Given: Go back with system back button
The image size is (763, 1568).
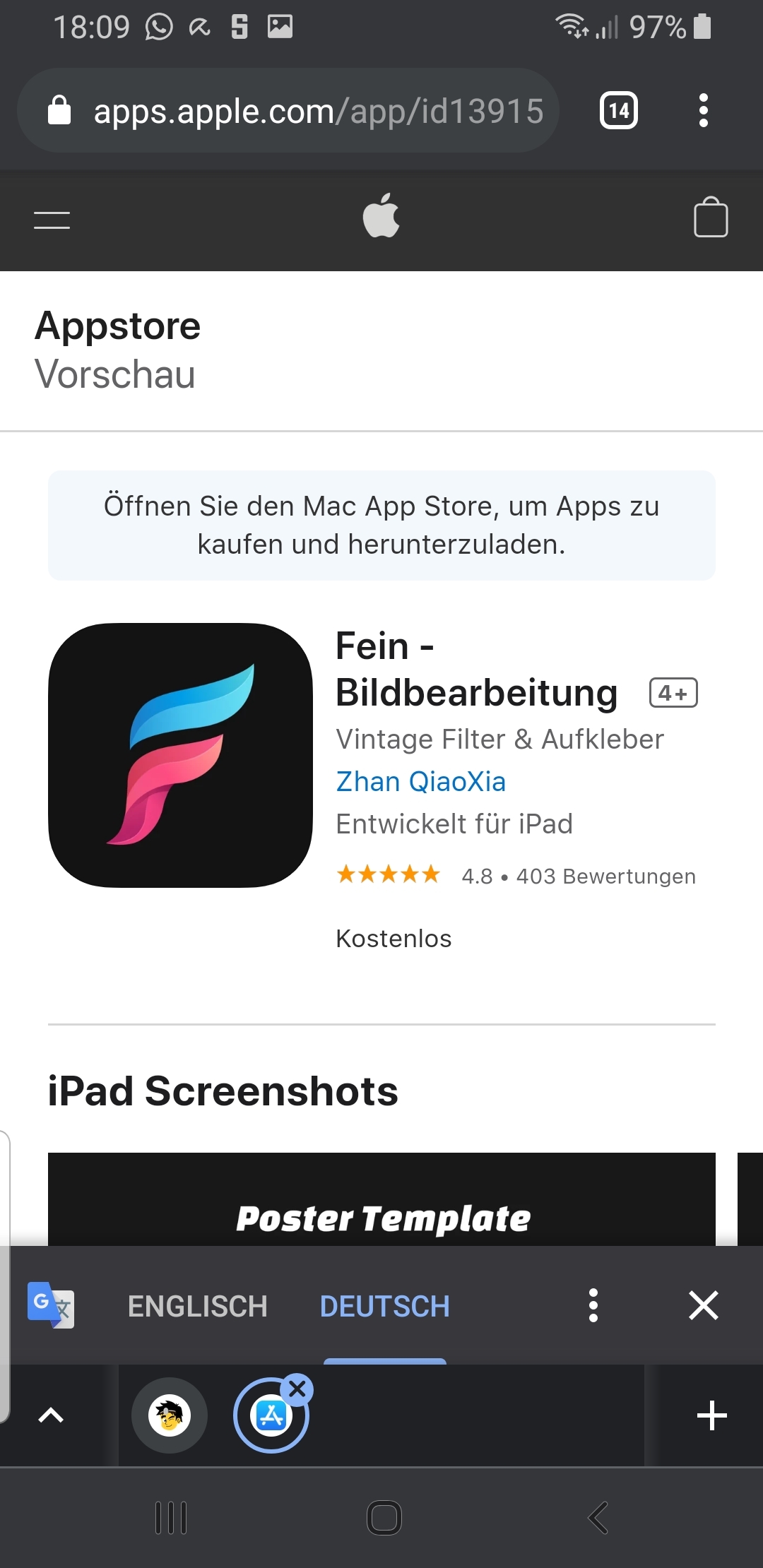Looking at the screenshot, I should [x=598, y=1517].
